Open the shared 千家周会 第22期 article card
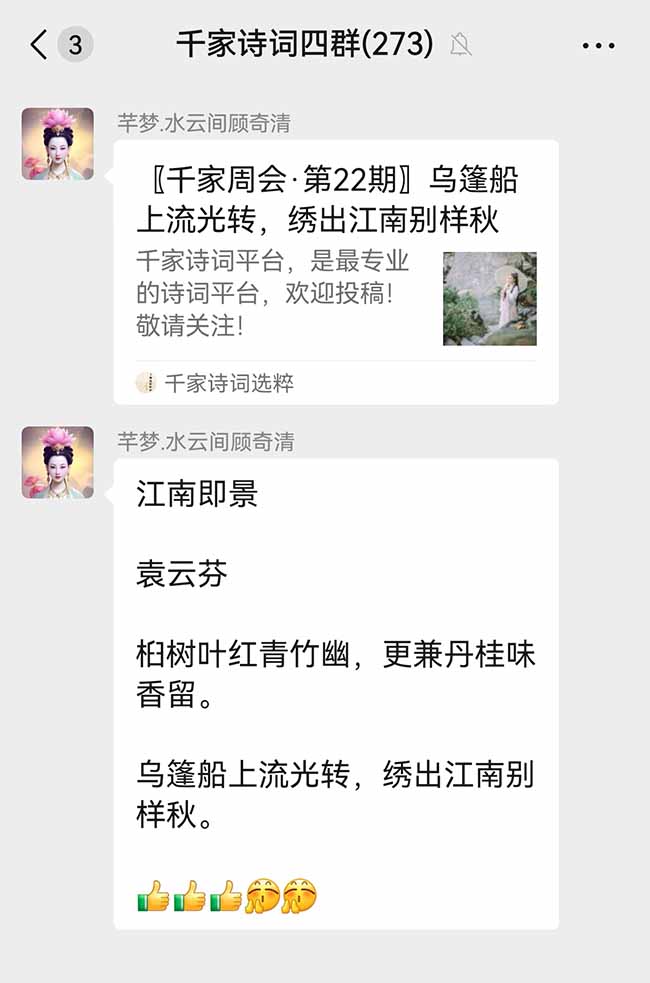650x983 pixels. tap(335, 270)
